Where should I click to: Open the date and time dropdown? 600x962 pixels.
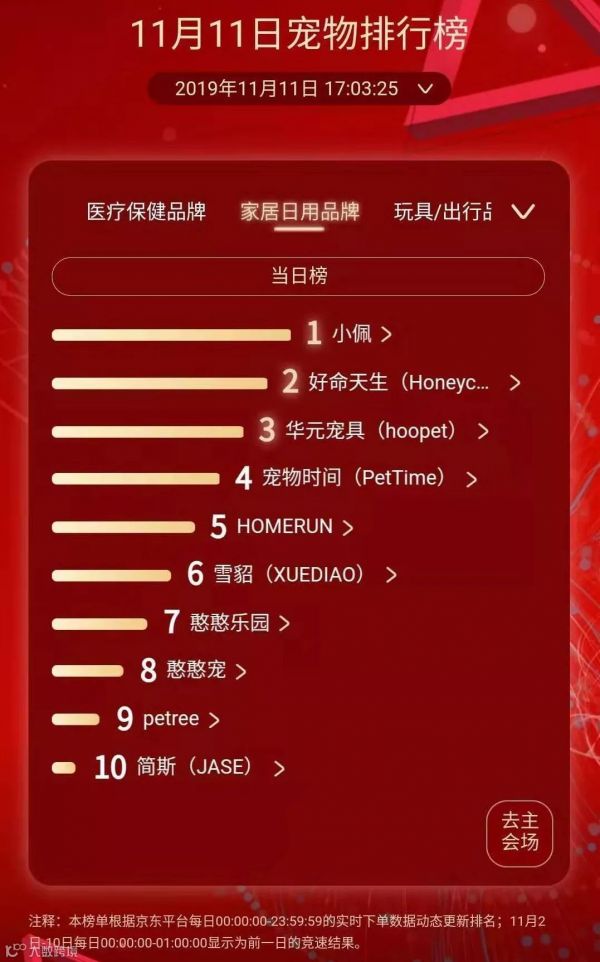coord(299,89)
